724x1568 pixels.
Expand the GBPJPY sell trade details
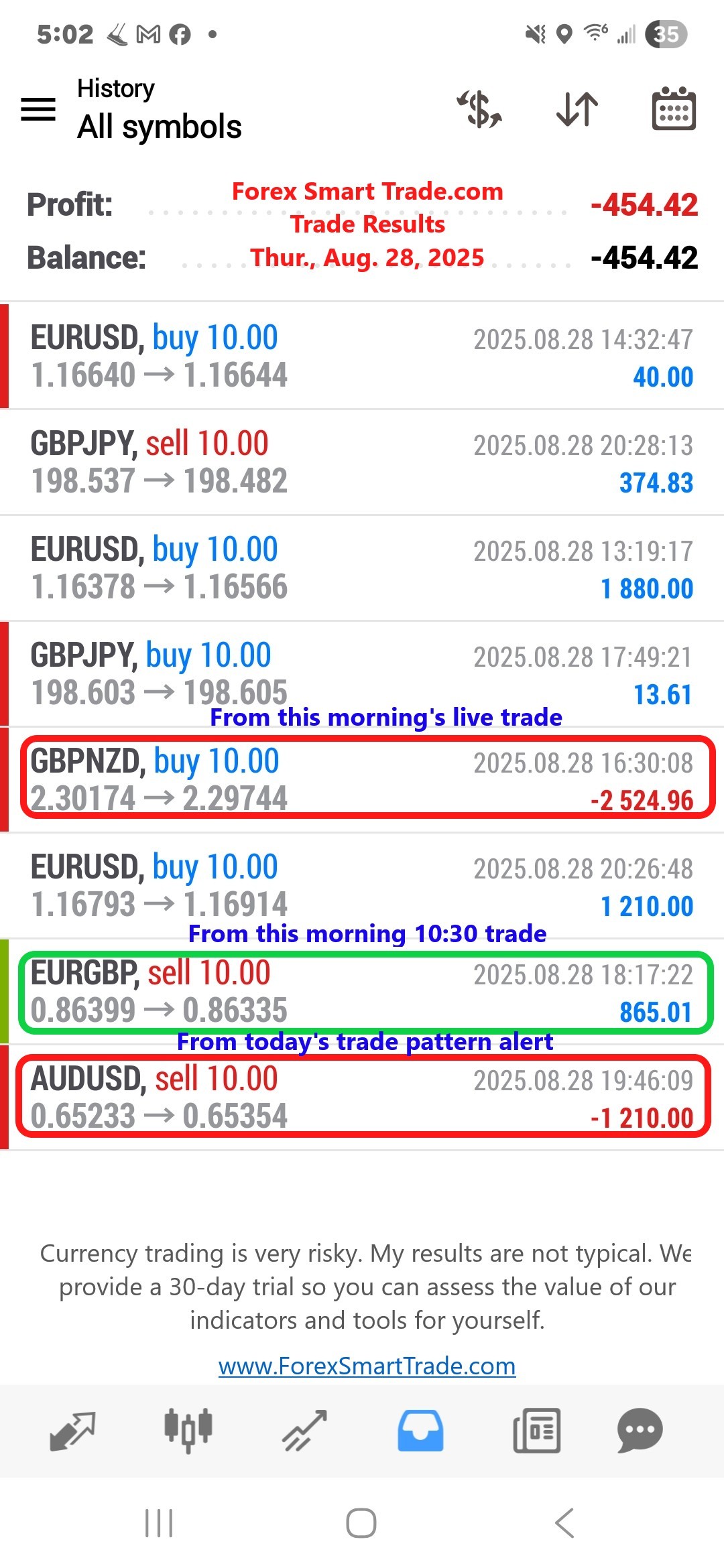(362, 462)
